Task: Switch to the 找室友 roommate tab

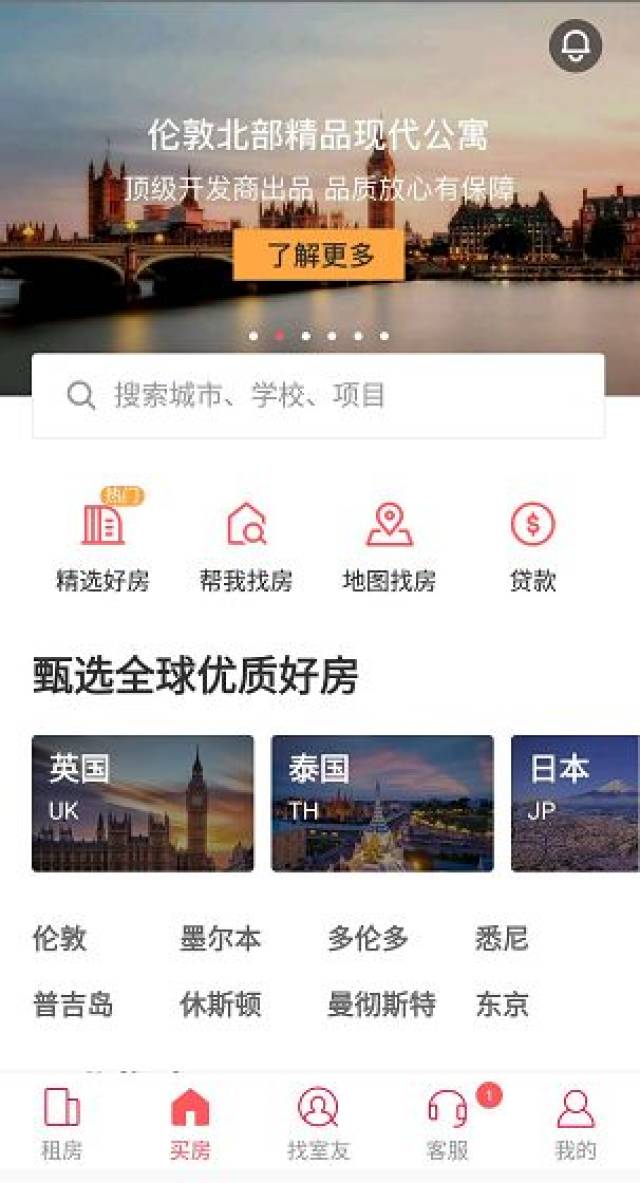Action: coord(318,1124)
